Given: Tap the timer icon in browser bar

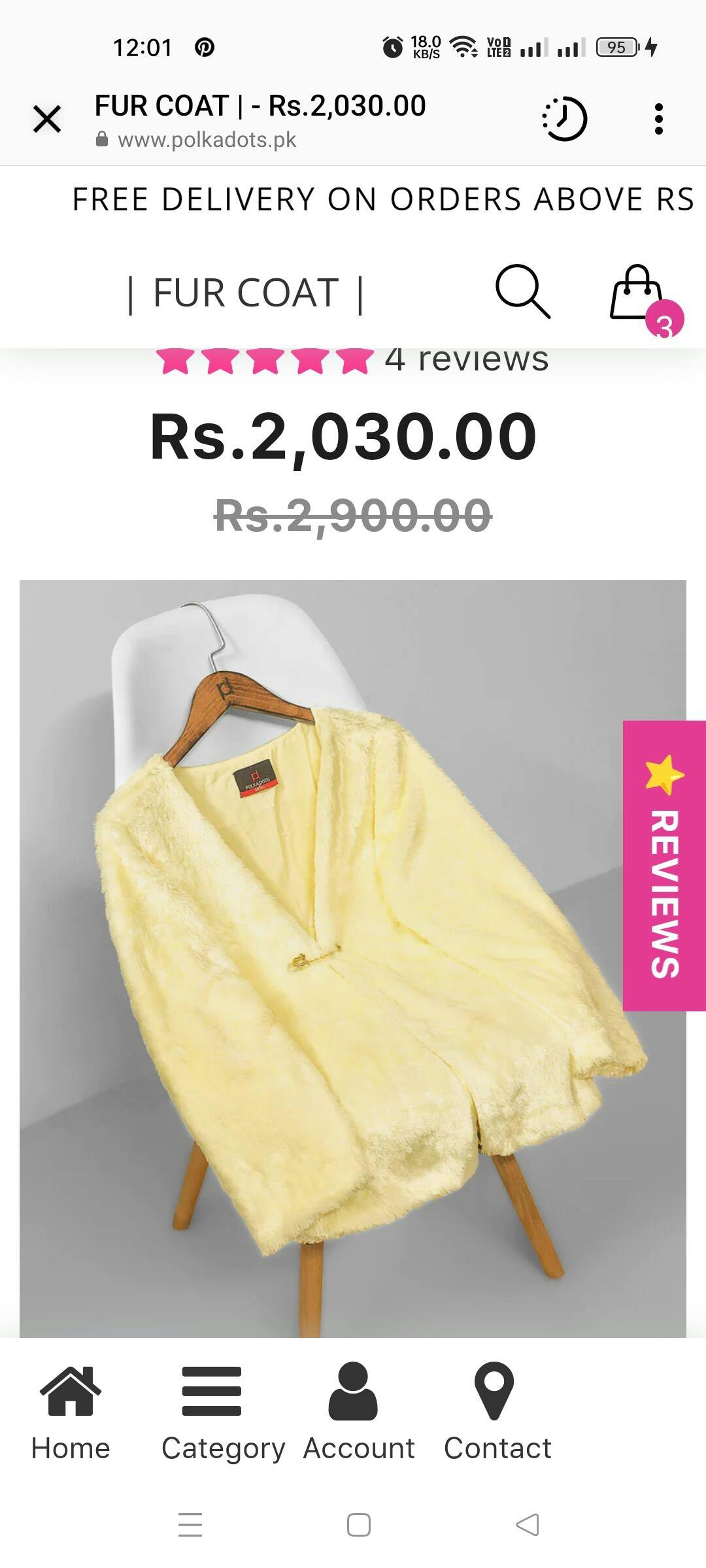Looking at the screenshot, I should (565, 120).
